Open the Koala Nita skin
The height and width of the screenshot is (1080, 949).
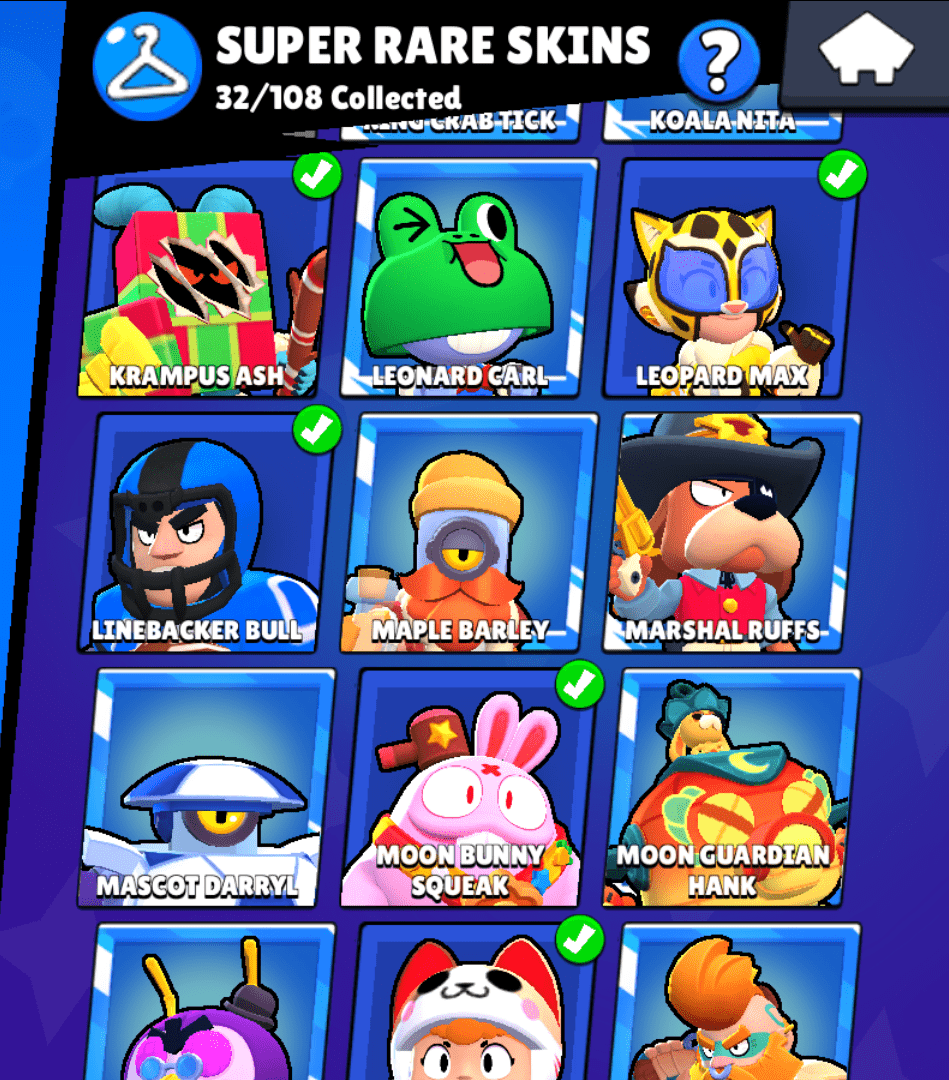(x=722, y=124)
